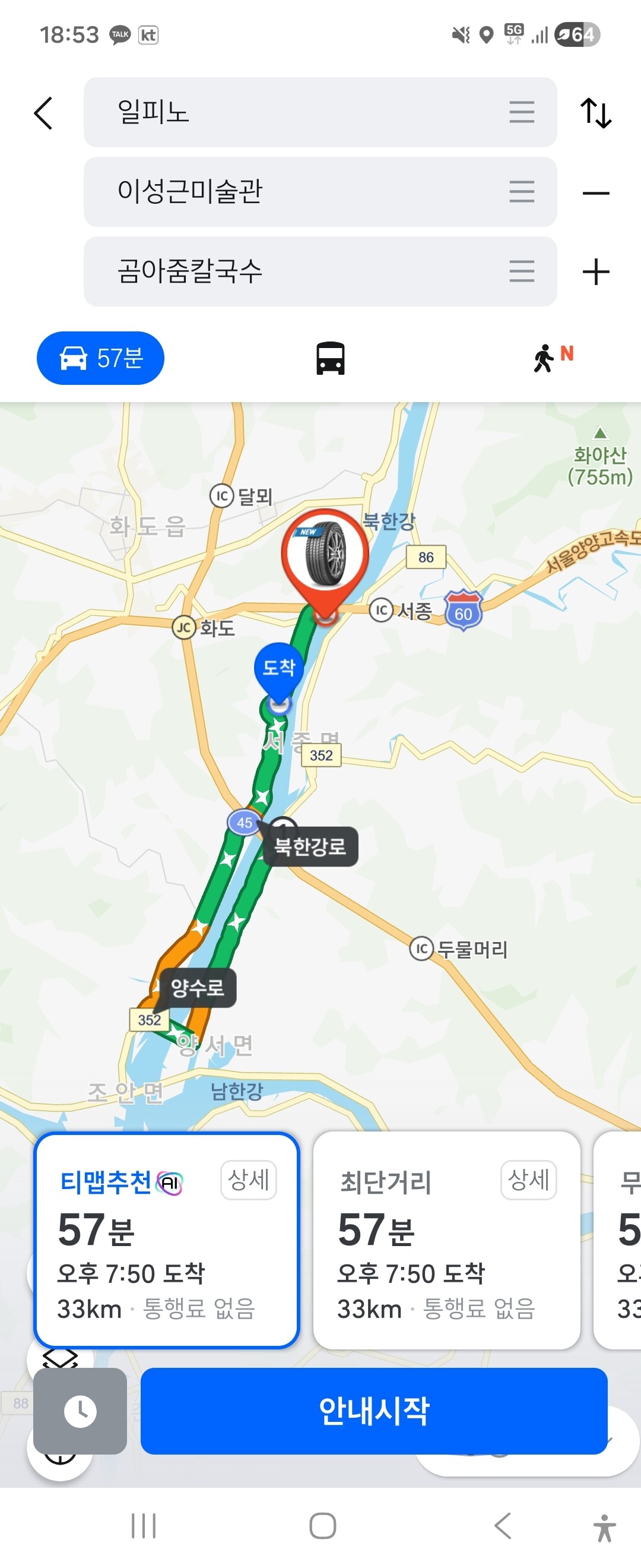Select the car tab showing 57분
Viewport: 641px width, 1568px height.
100,358
